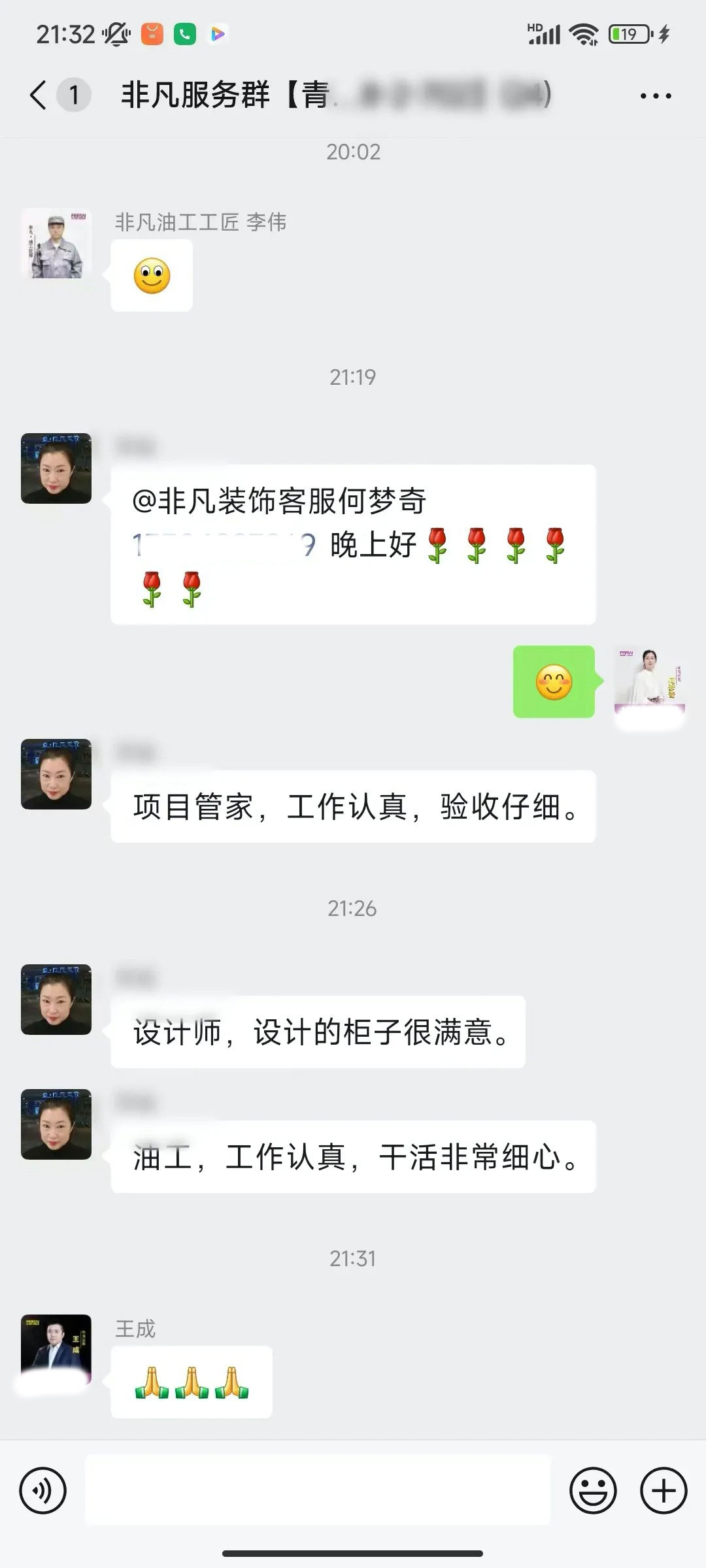Tap the message text field
706x1568 pixels.
[x=318, y=1491]
